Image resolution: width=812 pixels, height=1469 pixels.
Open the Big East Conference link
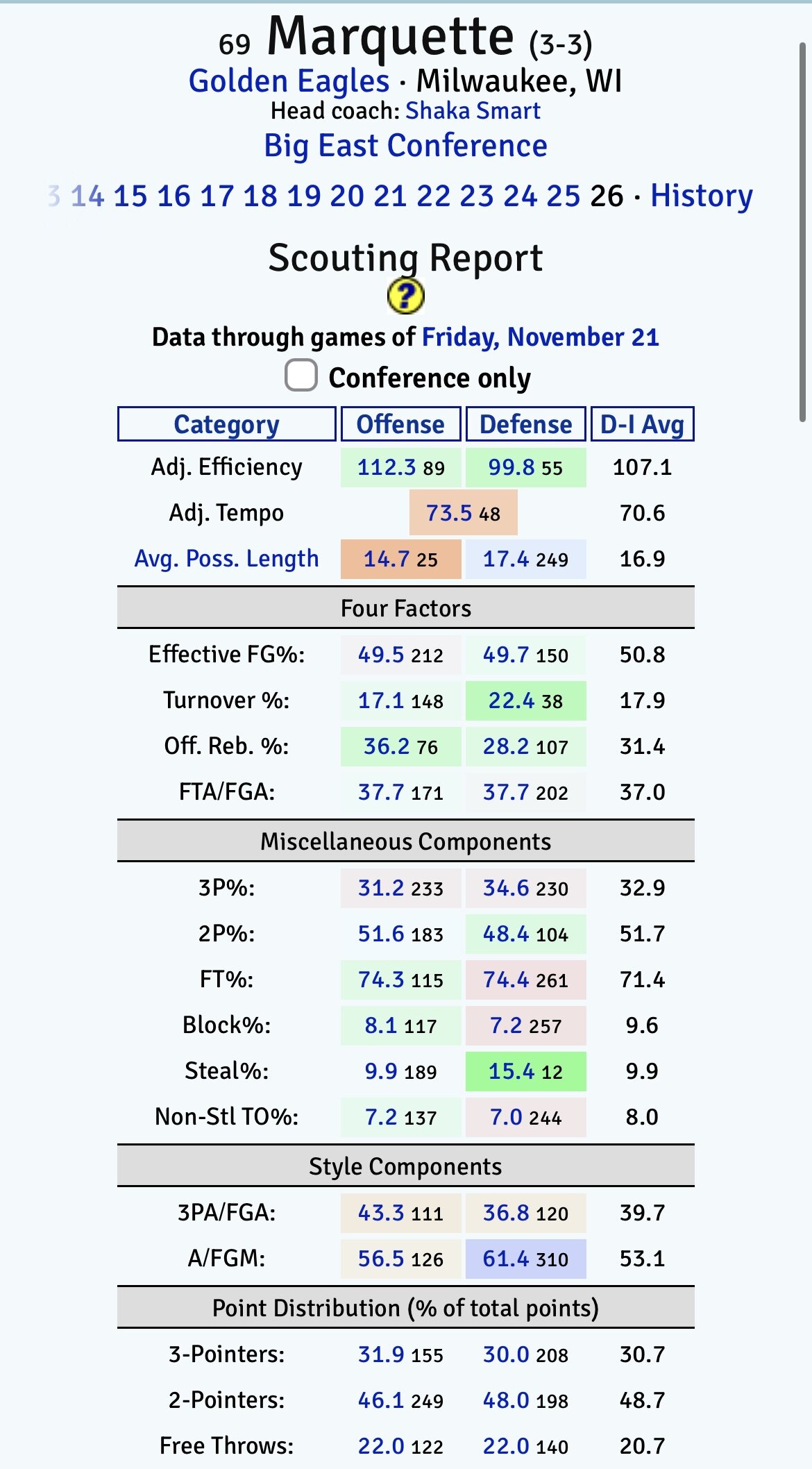[405, 146]
